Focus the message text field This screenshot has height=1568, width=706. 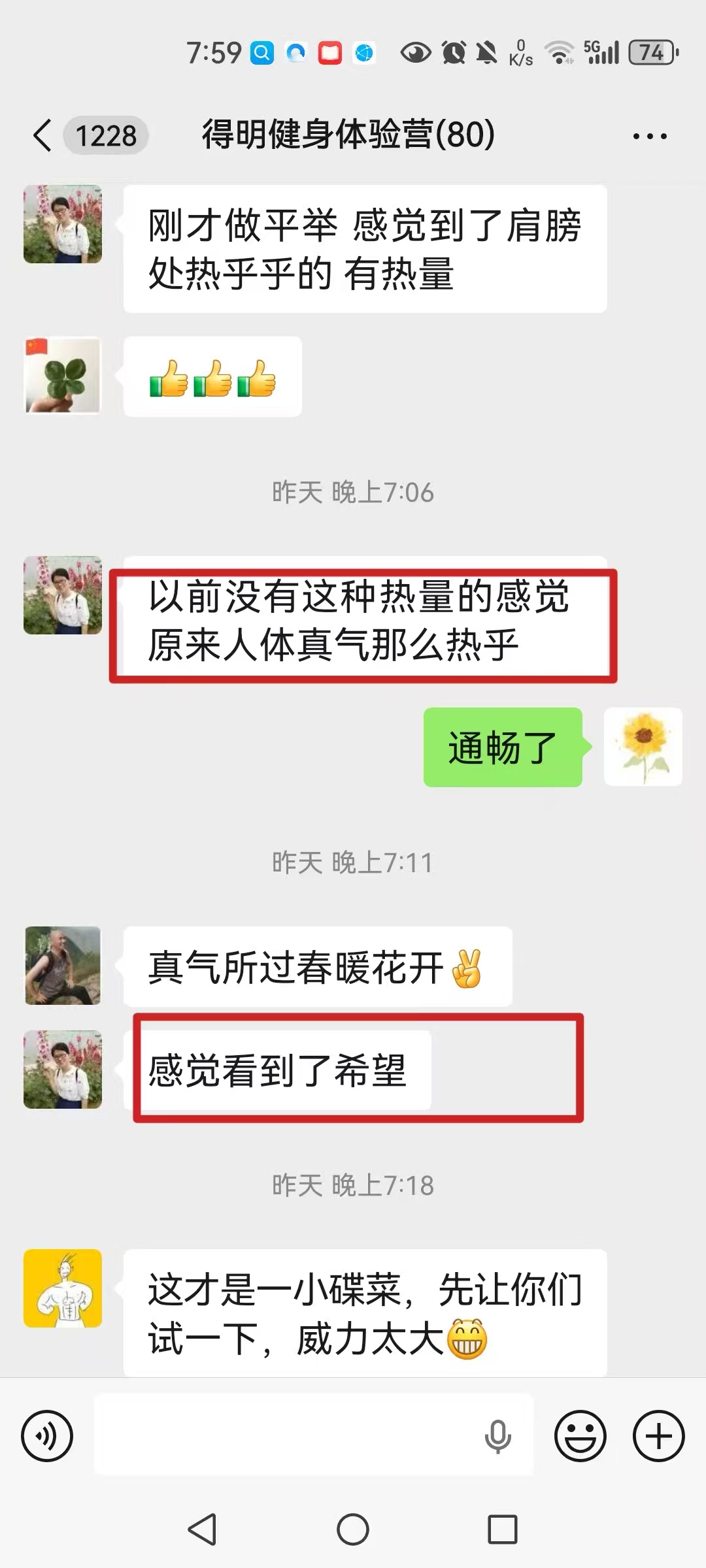(x=288, y=1436)
